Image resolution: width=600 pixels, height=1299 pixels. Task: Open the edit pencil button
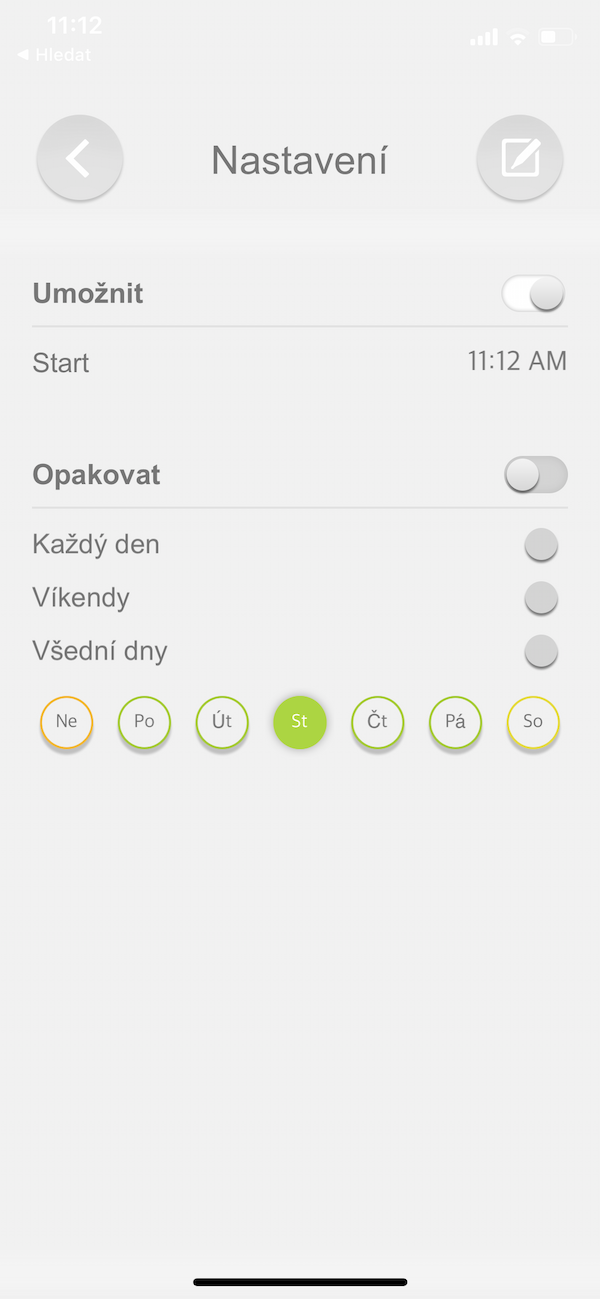(520, 158)
